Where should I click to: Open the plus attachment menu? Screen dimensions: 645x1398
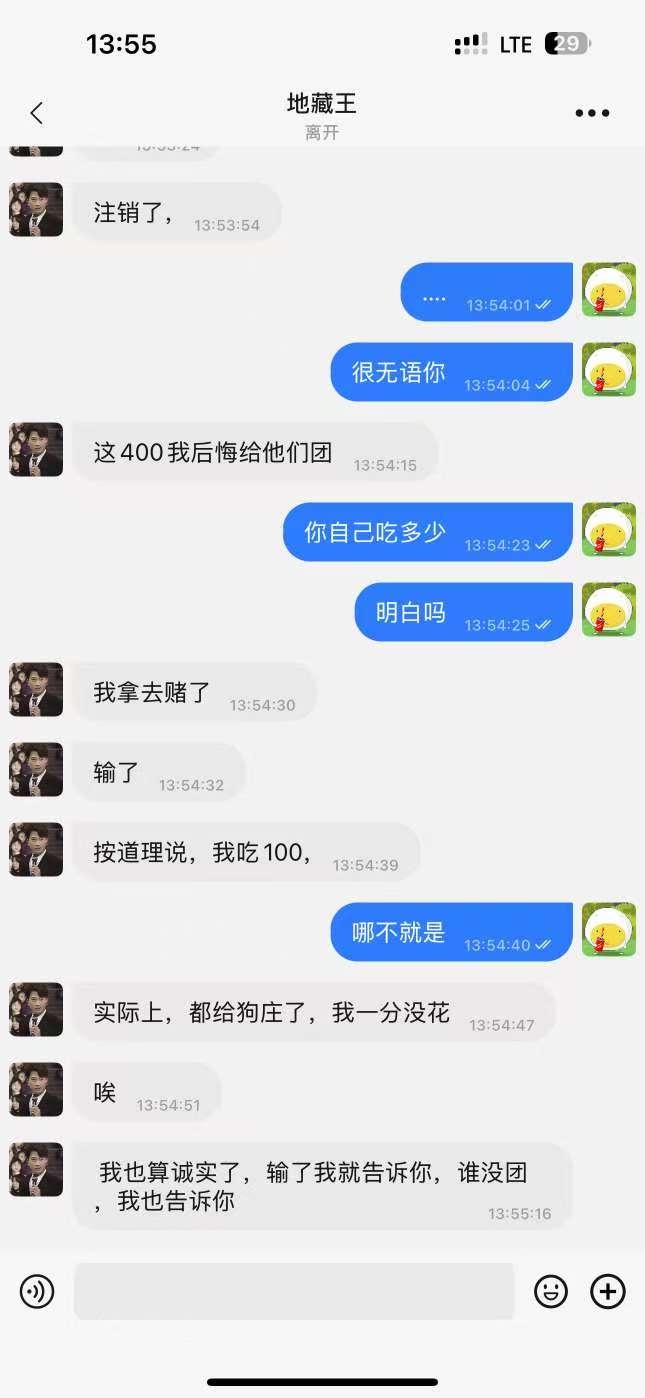coord(608,1292)
